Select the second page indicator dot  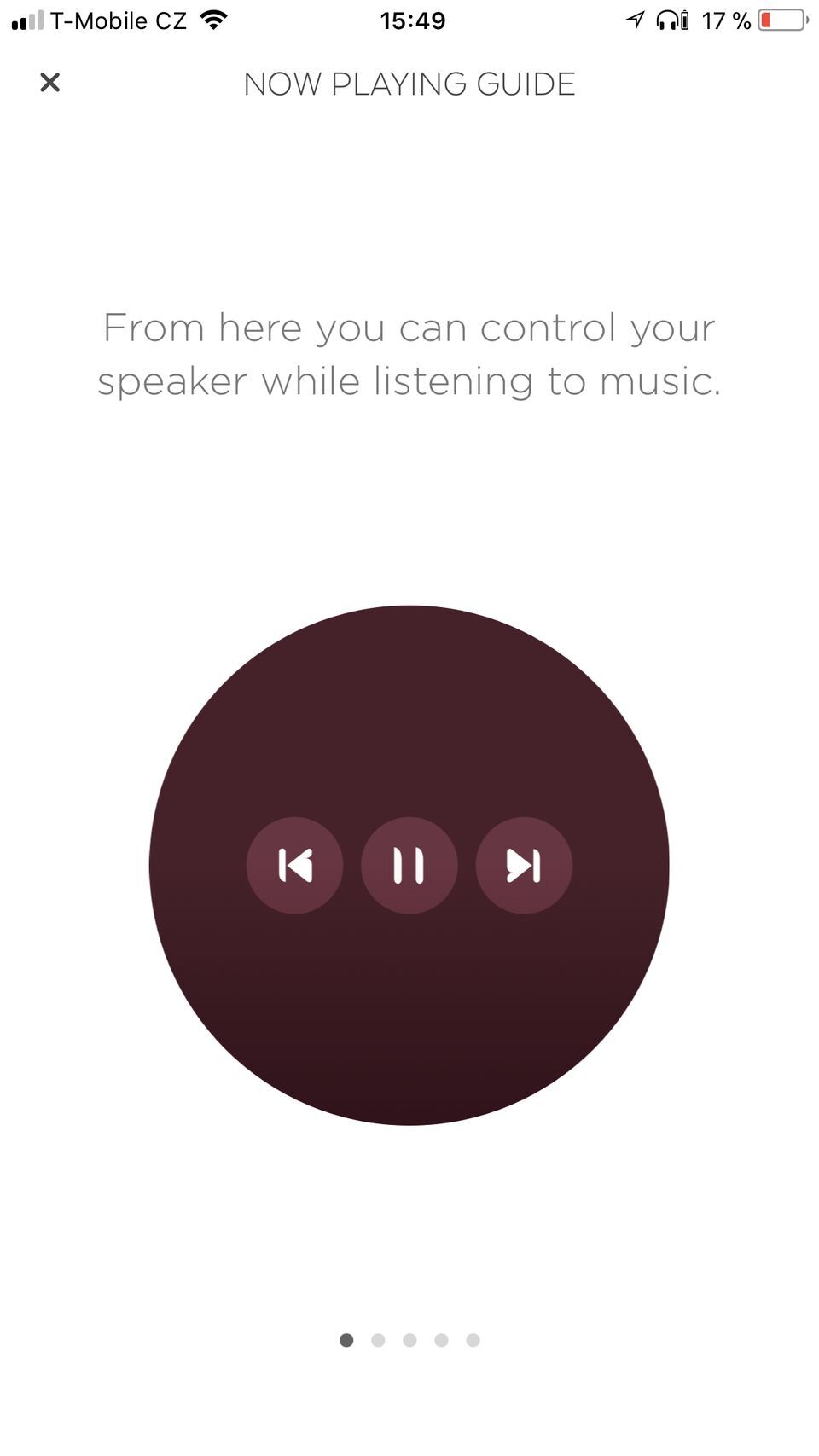[x=378, y=1339]
